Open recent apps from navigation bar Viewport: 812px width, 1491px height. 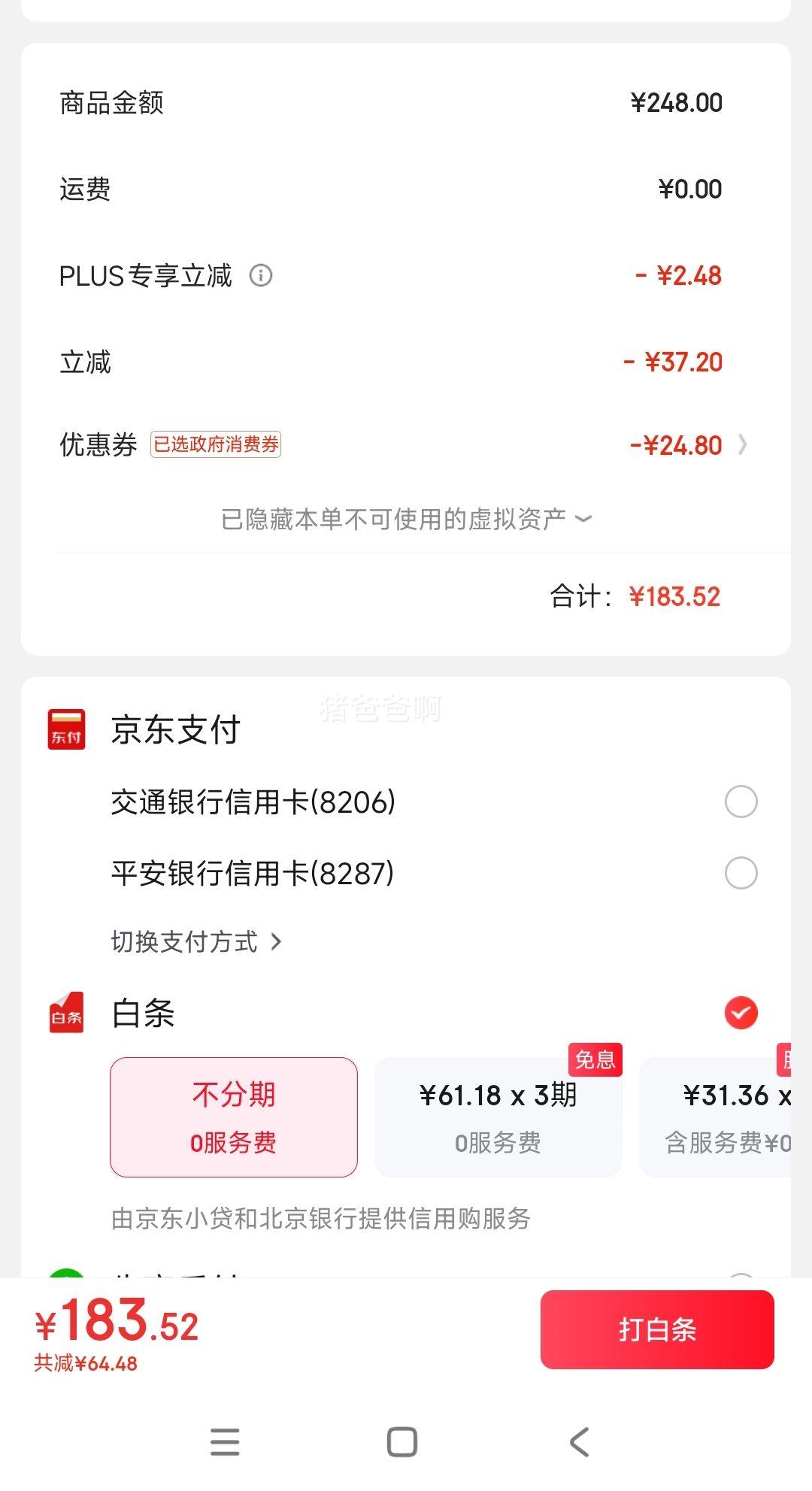point(225,1442)
